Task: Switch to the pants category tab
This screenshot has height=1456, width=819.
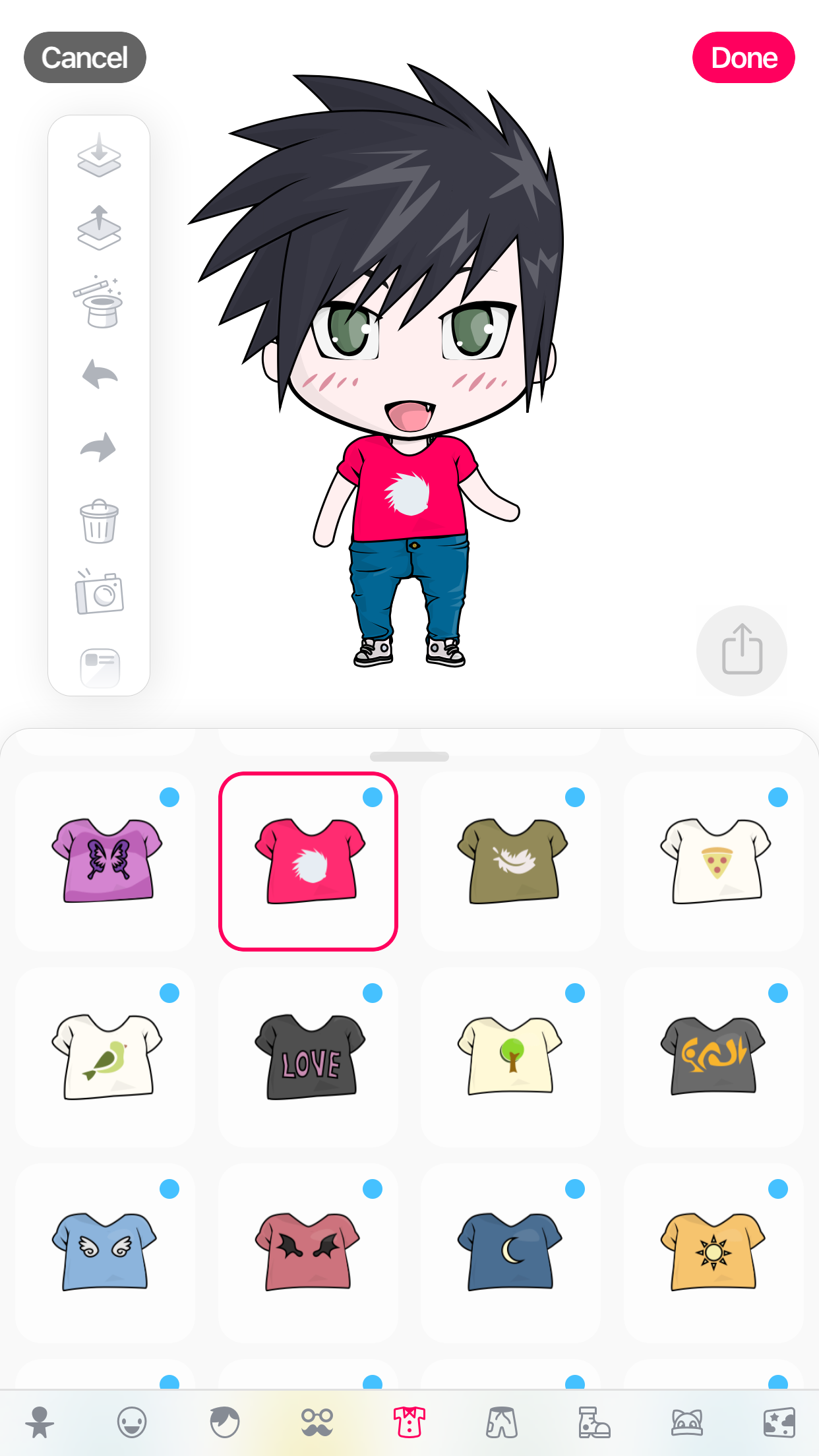Action: point(502,1422)
